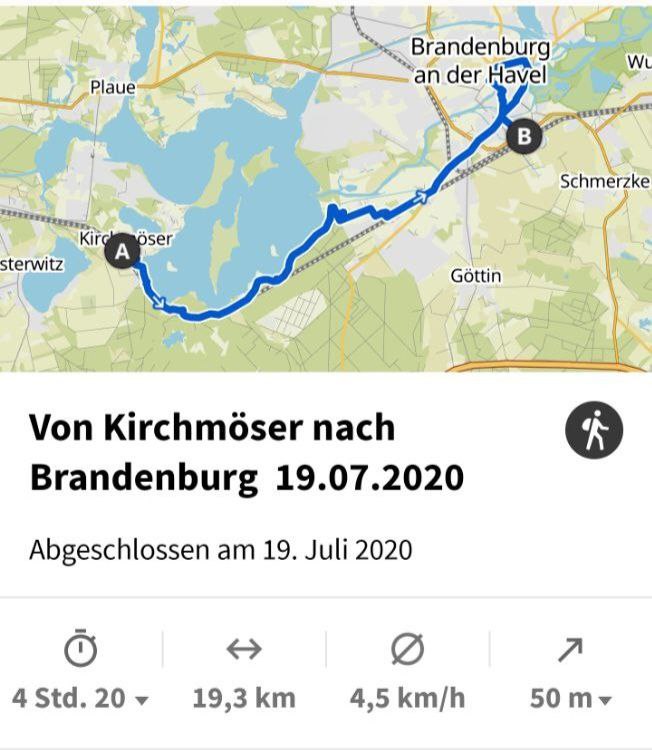This screenshot has width=652, height=750.
Task: Expand the 50 m elevation dropdown
Action: tap(571, 698)
